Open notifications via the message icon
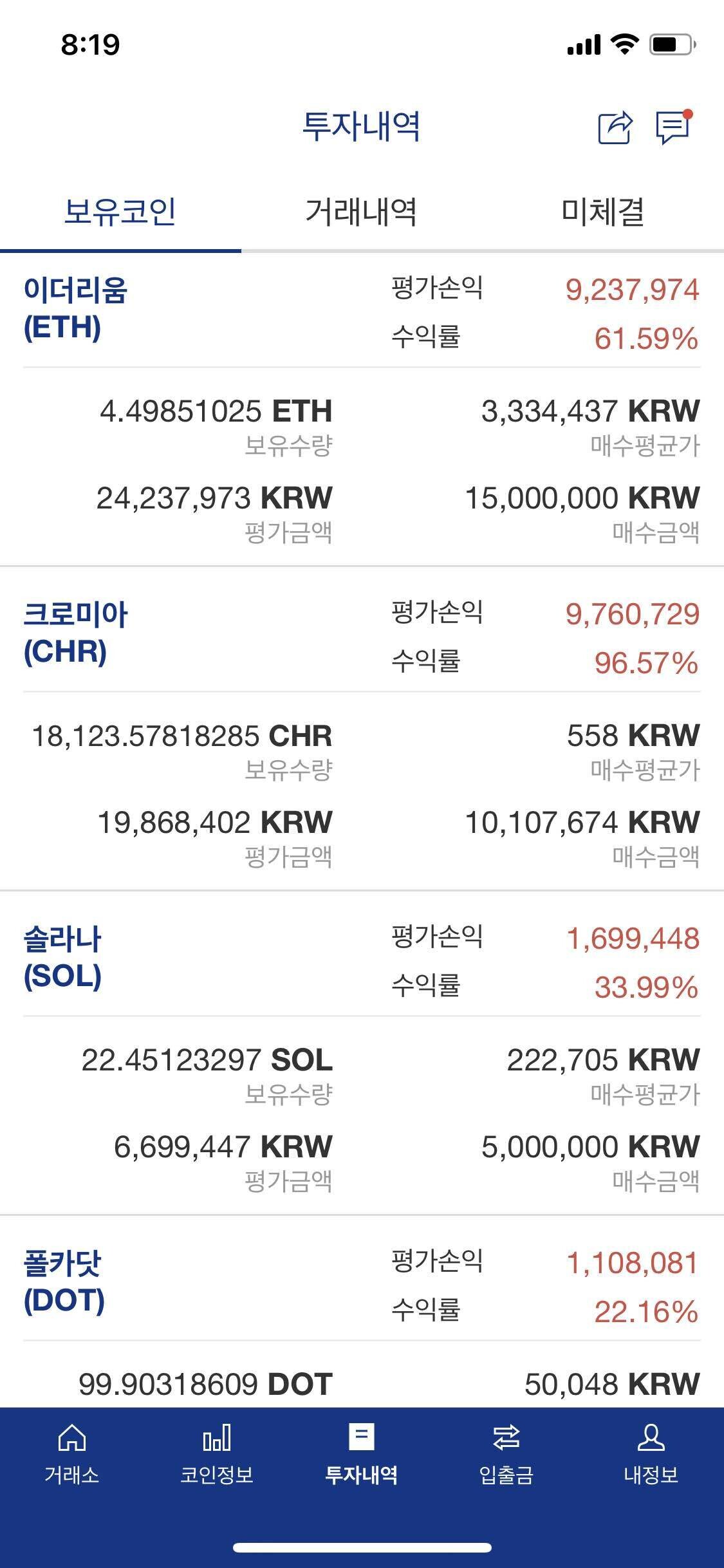The height and width of the screenshot is (1568, 724). (671, 127)
